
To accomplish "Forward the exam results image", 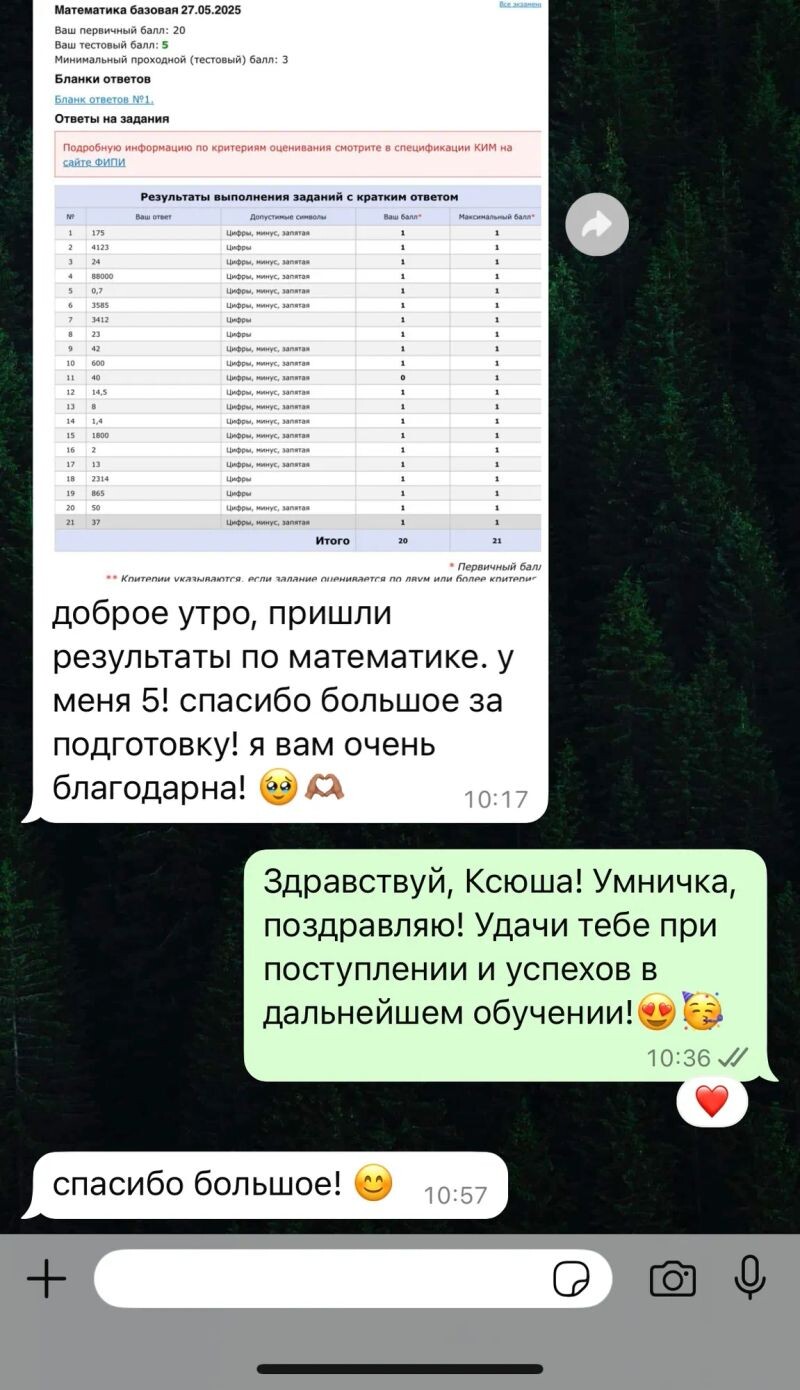I will point(597,224).
